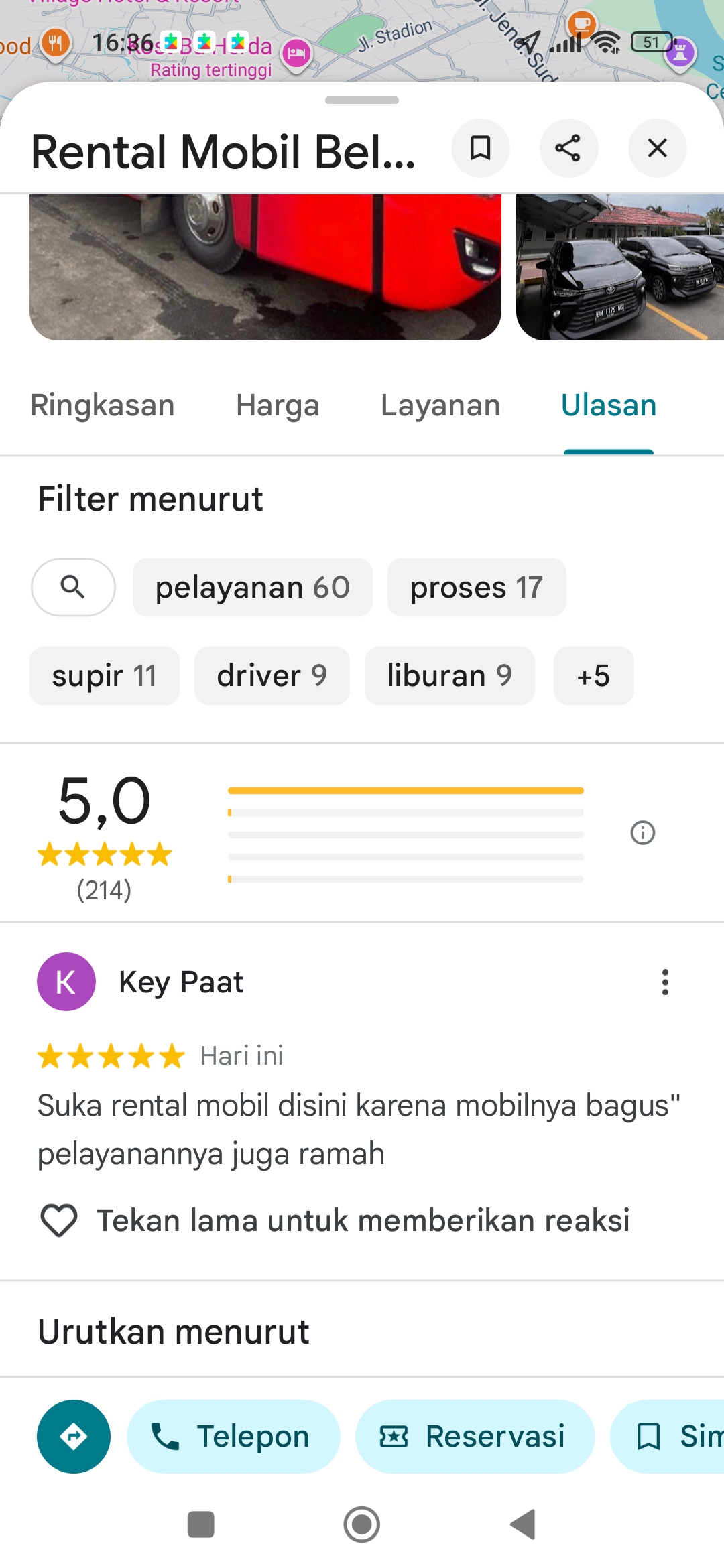Filter reviews by proses
The height and width of the screenshot is (1568, 724).
click(476, 587)
